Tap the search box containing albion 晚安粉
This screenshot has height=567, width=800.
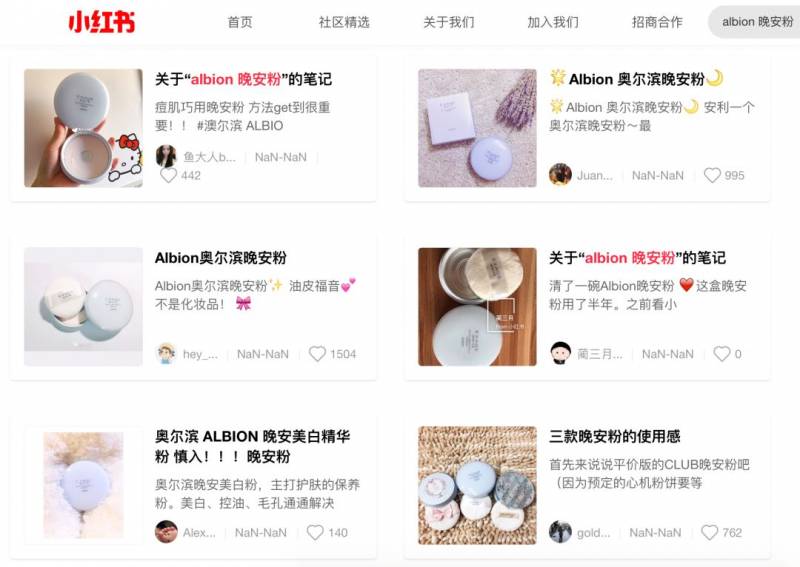(x=757, y=22)
